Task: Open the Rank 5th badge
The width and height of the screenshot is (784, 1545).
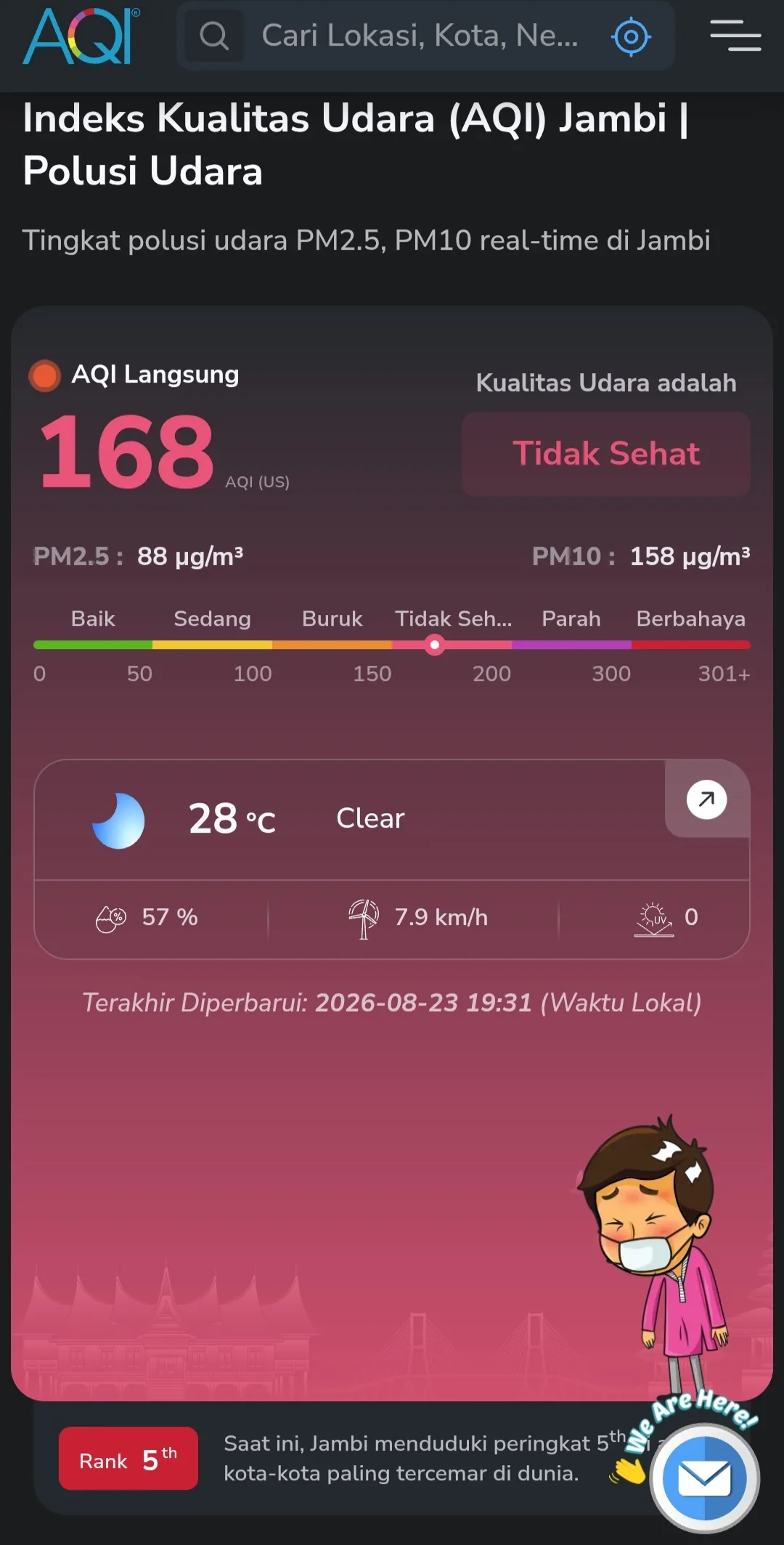Action: (128, 1459)
